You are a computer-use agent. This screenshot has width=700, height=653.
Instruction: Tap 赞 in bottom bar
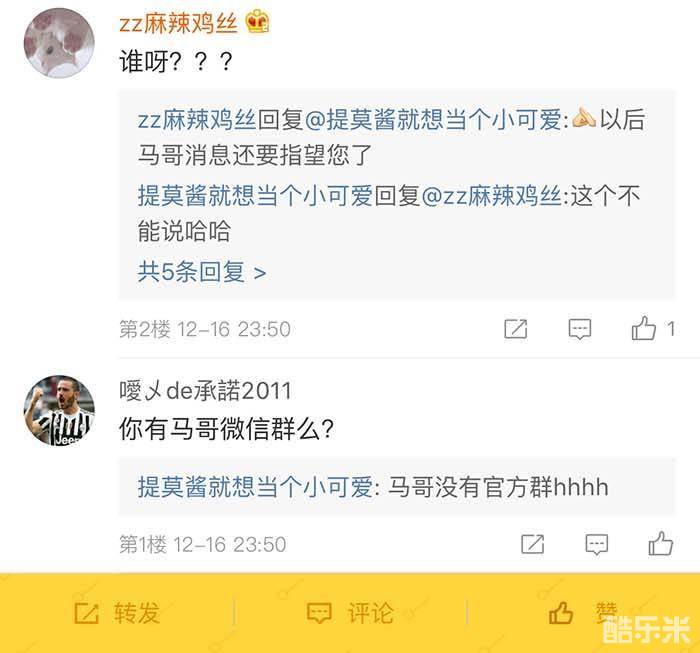583,612
